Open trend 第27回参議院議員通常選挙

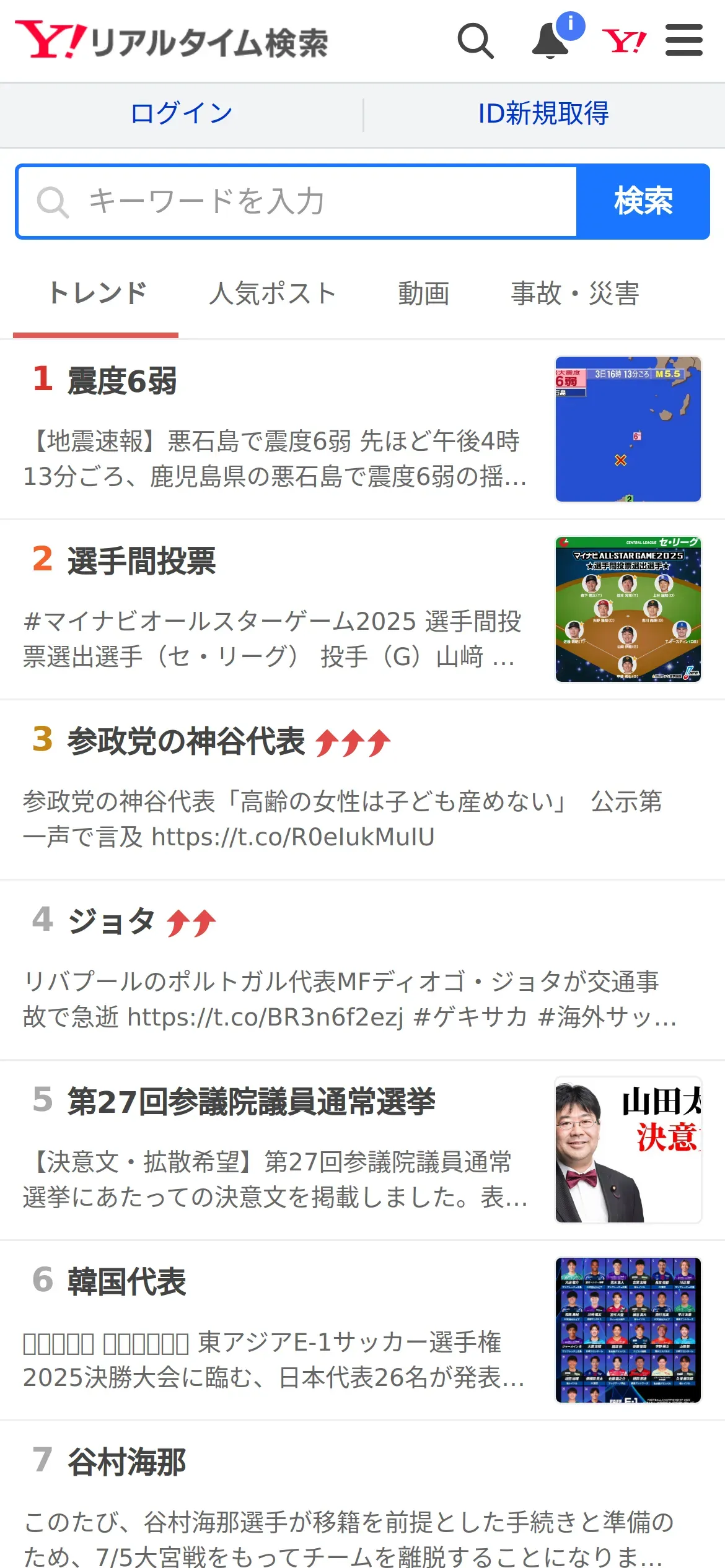tap(251, 1102)
